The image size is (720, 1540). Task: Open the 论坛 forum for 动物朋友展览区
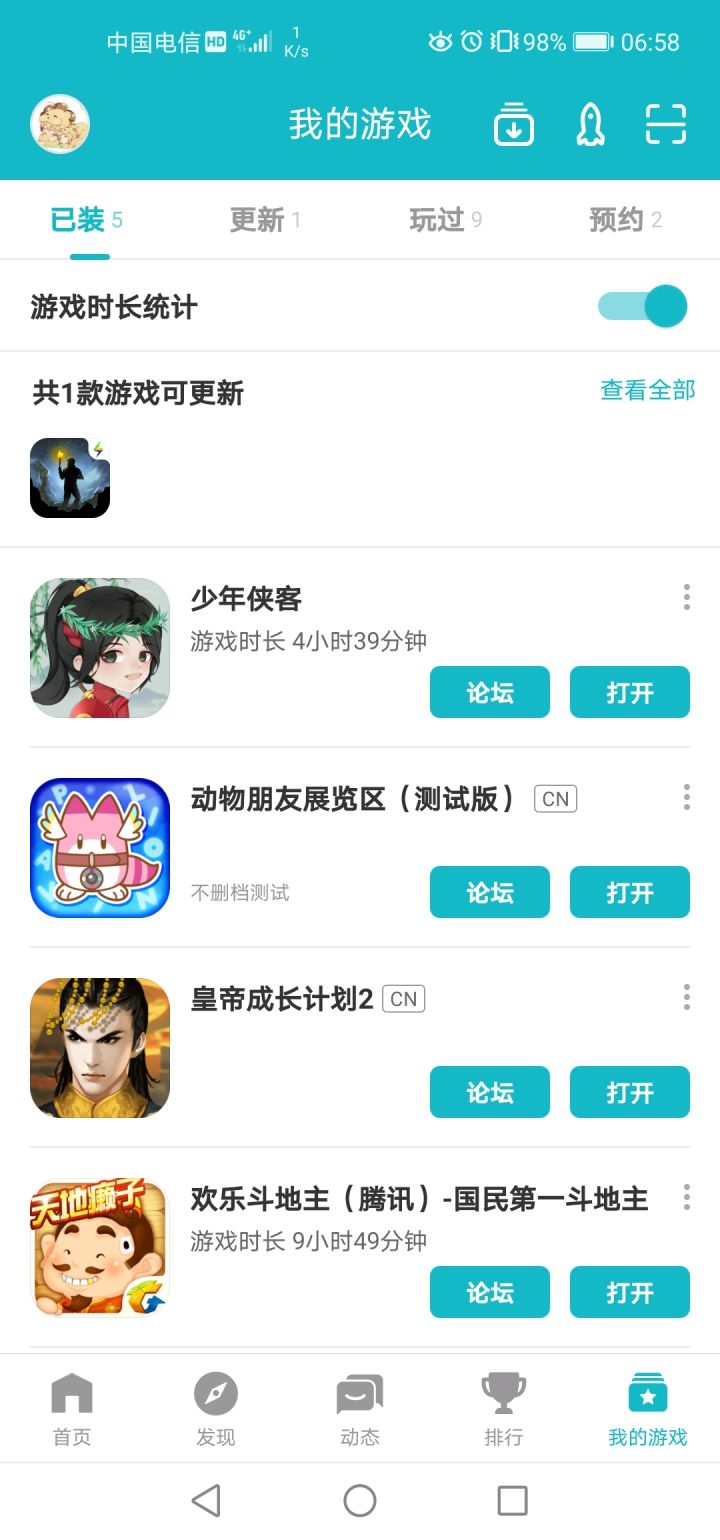[489, 892]
